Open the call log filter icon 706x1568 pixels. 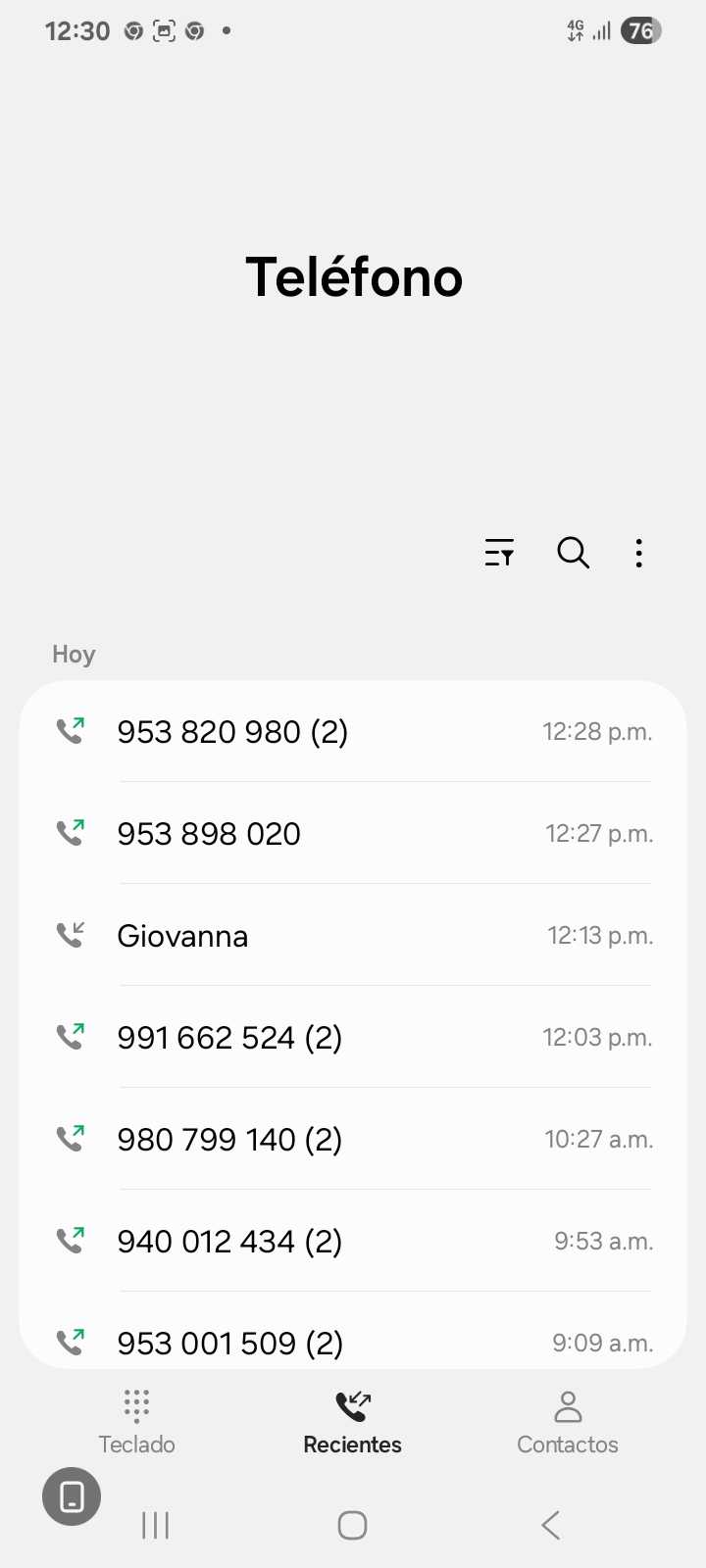pyautogui.click(x=499, y=553)
